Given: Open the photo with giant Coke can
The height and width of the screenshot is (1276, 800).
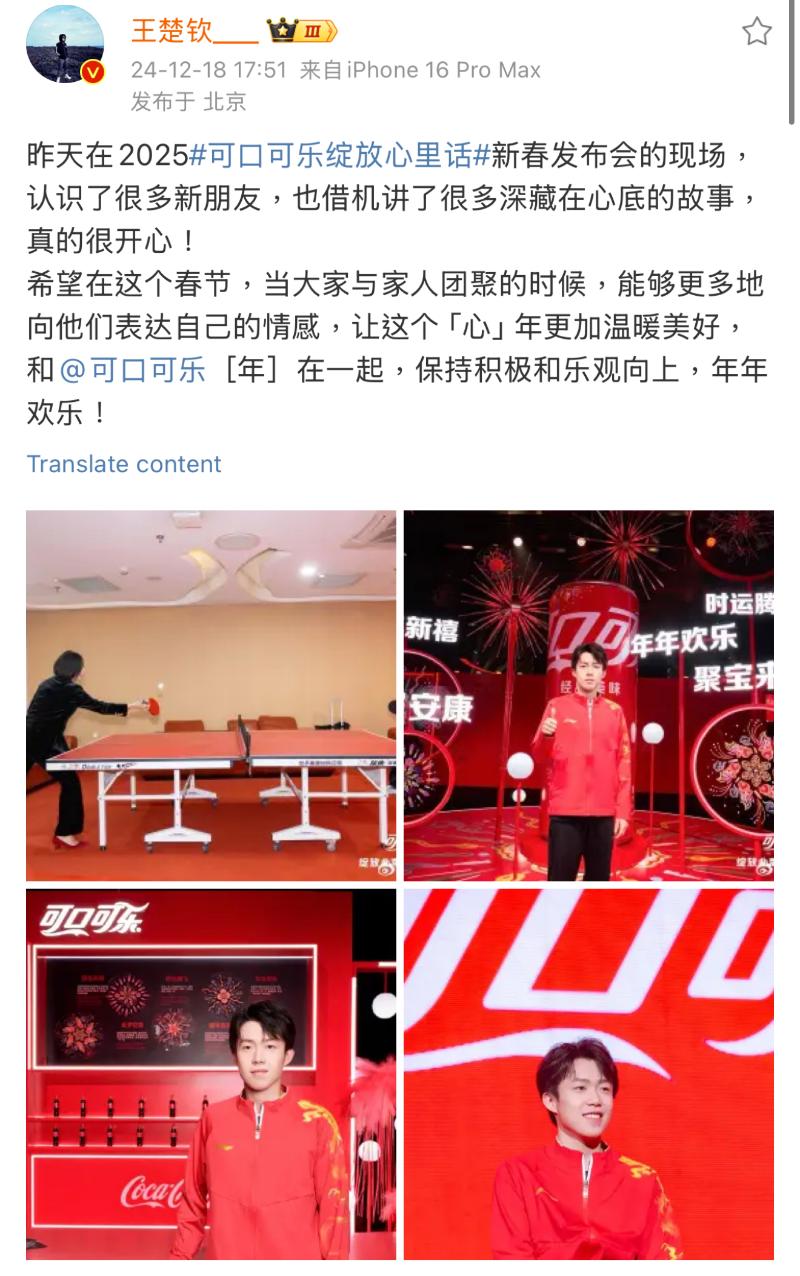Looking at the screenshot, I should click(589, 695).
